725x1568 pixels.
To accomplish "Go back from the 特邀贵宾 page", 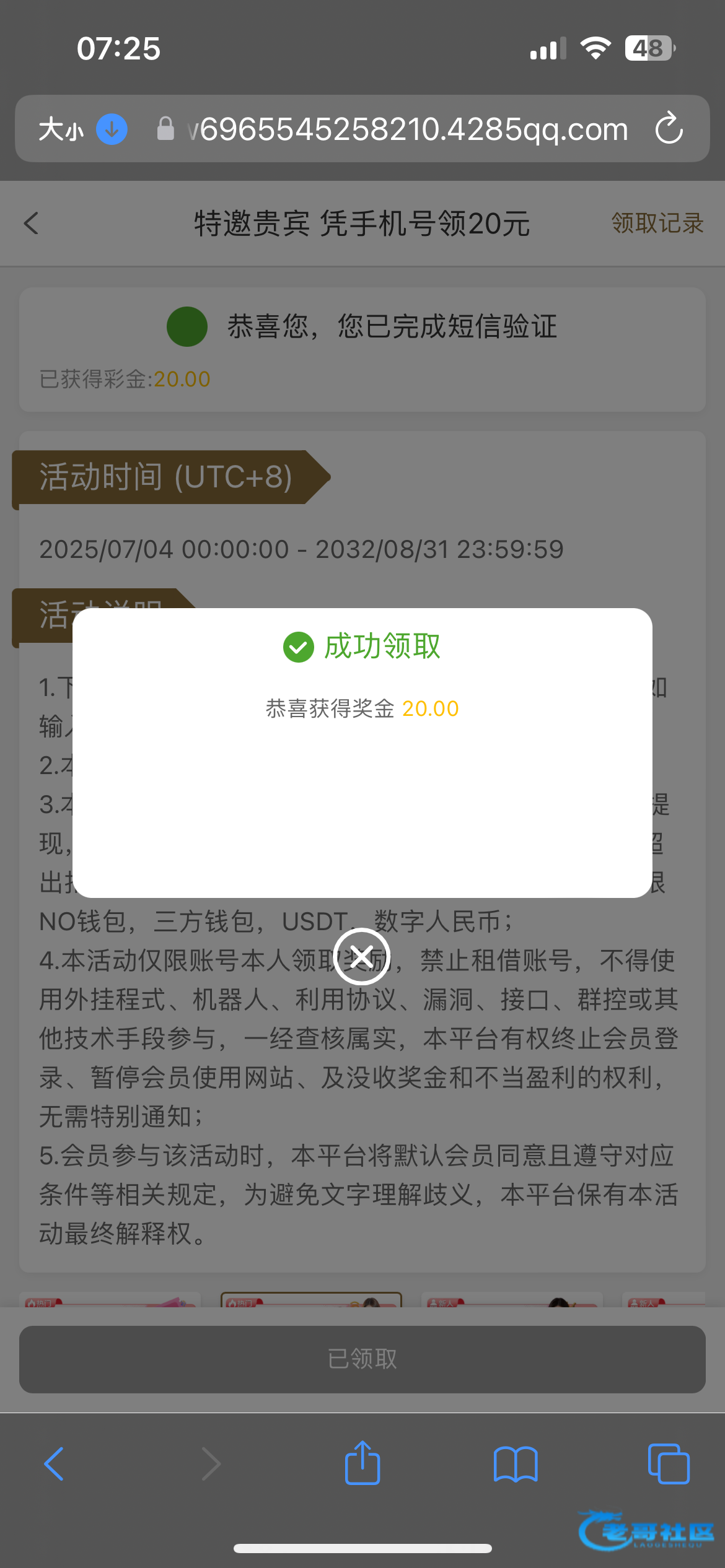I will coord(31,224).
